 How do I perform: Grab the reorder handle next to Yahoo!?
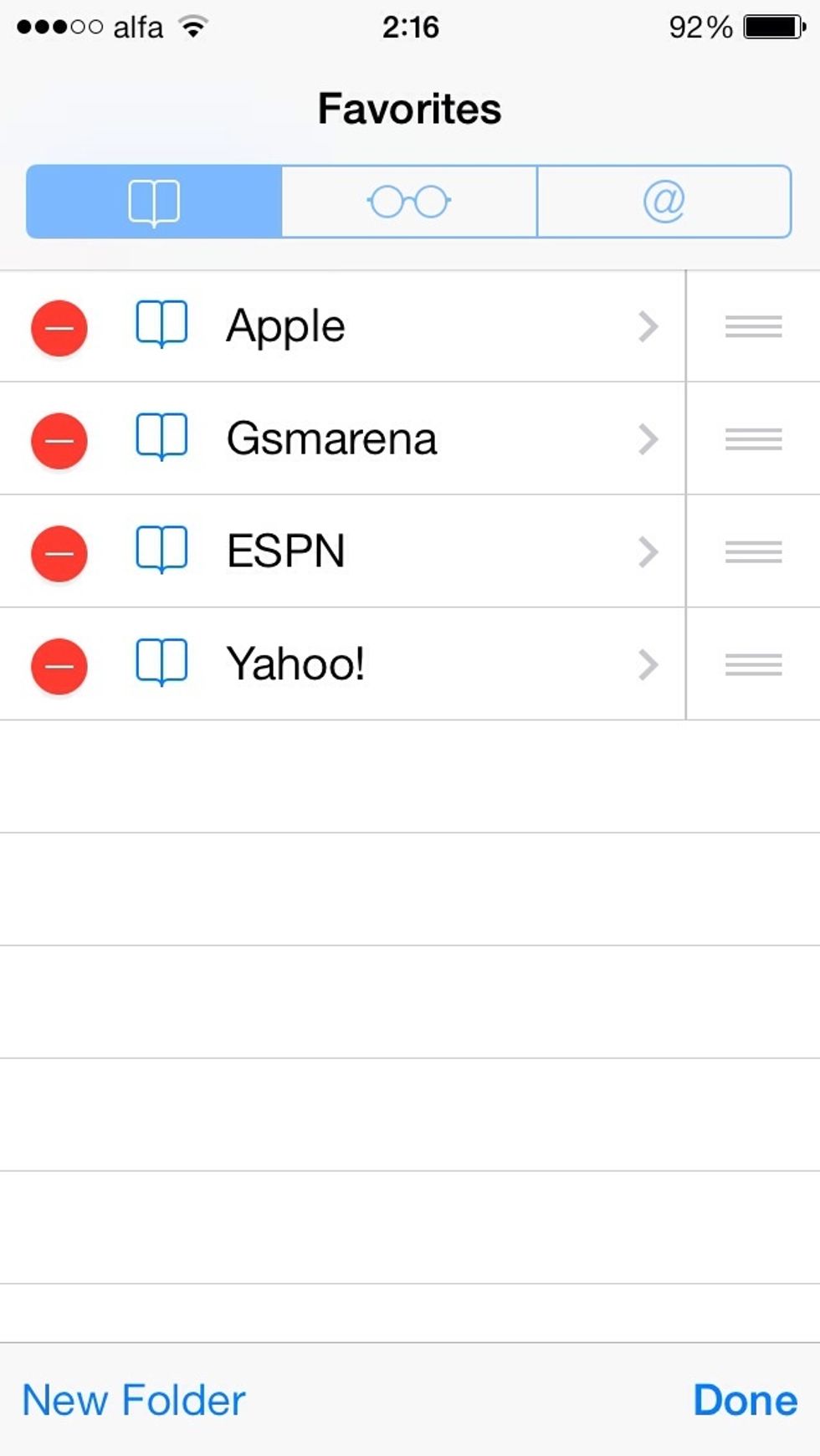(751, 663)
